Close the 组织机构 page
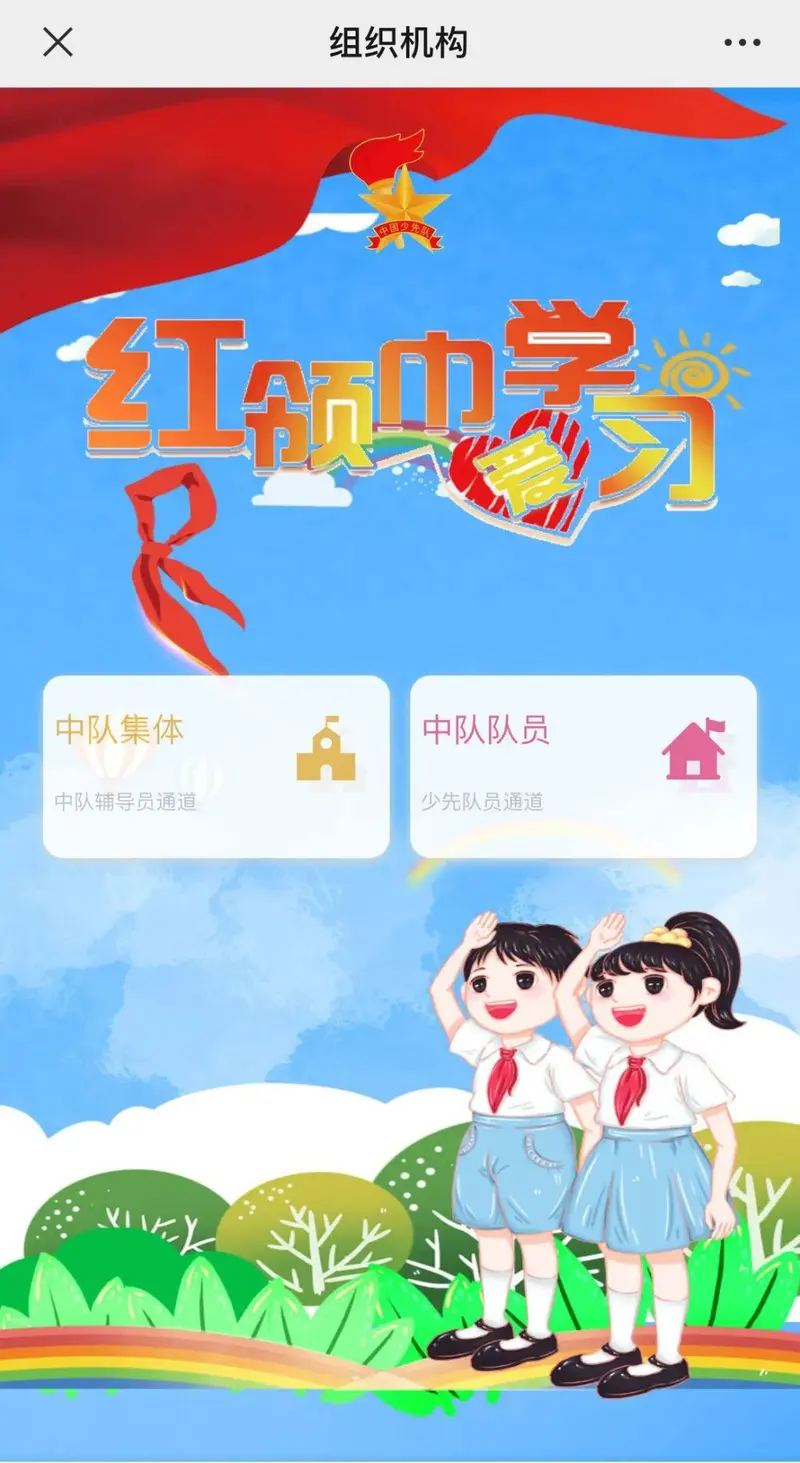 [x=58, y=43]
